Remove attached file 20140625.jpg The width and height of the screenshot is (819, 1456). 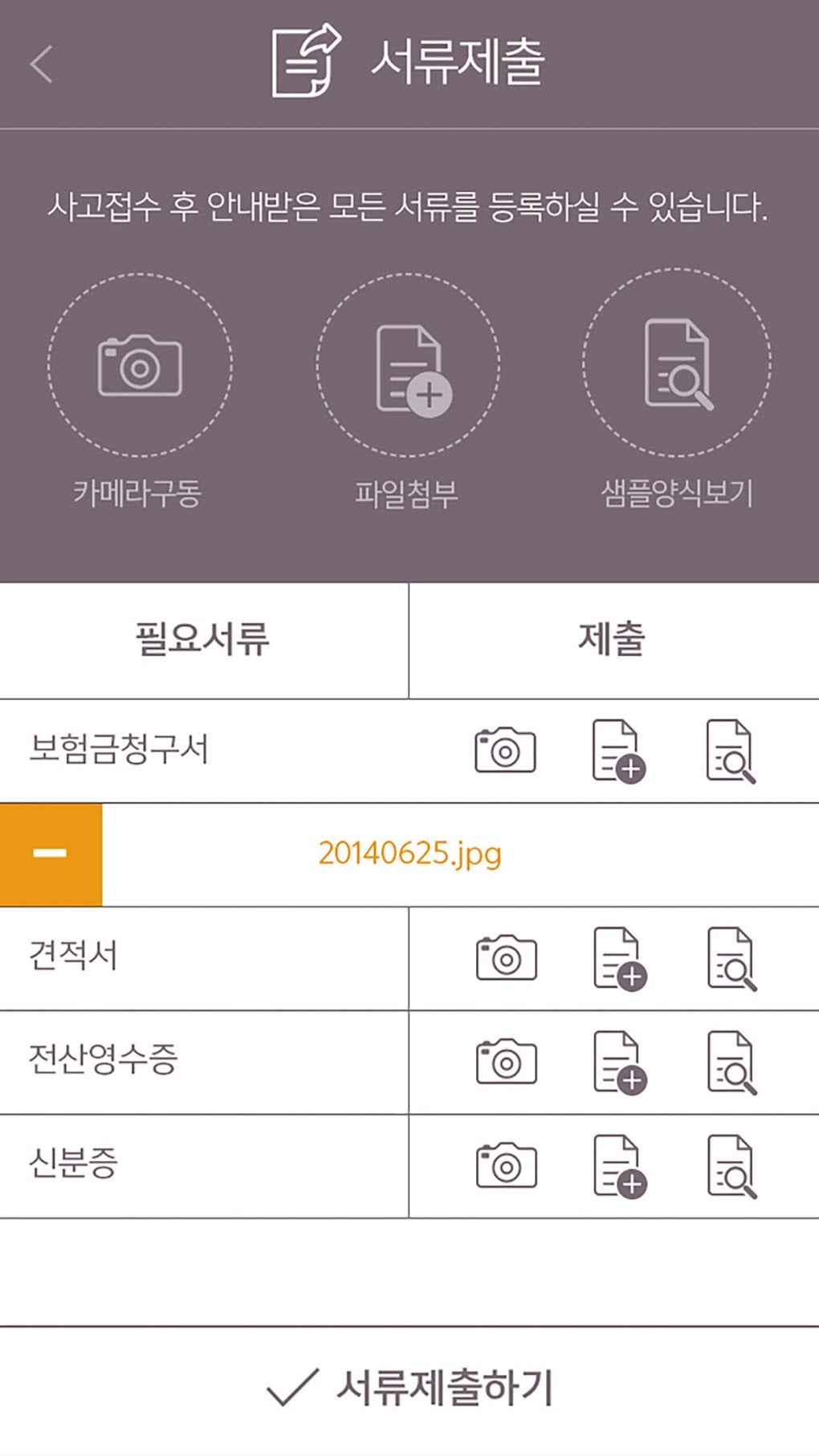tap(51, 854)
